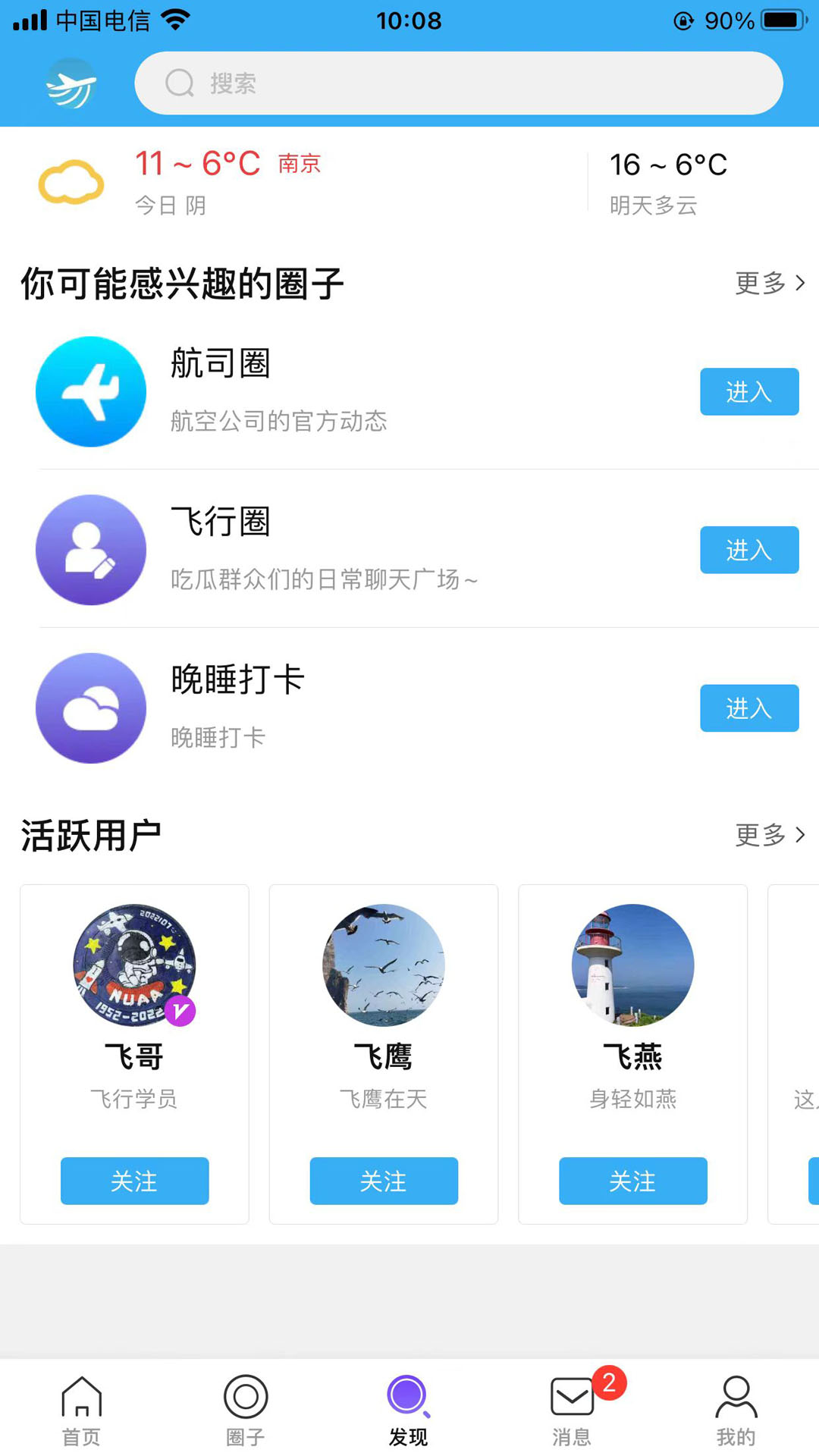Follow user 飞鹰
The width and height of the screenshot is (819, 1456).
[x=384, y=1181]
